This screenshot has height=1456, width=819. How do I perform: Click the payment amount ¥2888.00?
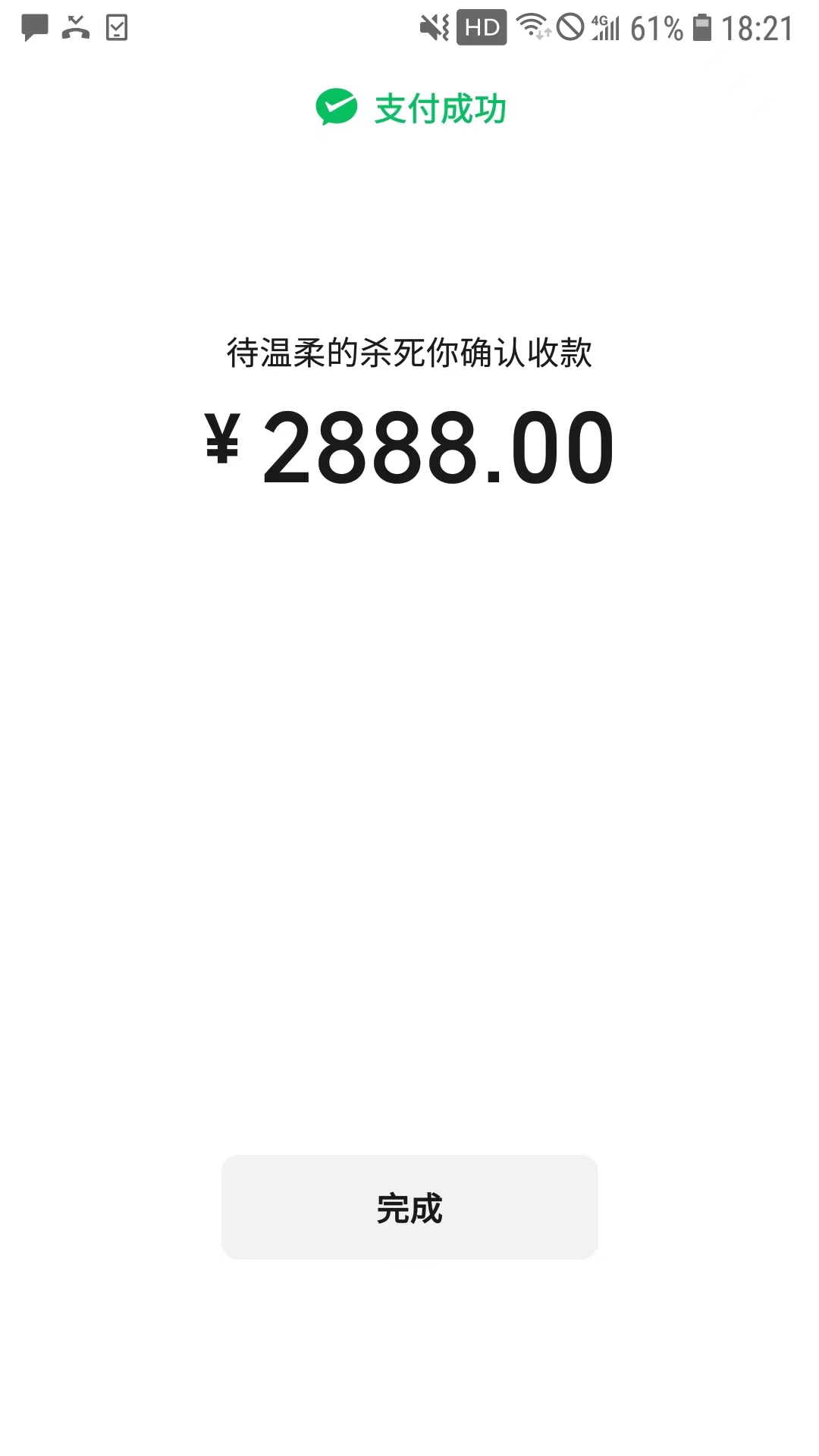click(x=409, y=446)
